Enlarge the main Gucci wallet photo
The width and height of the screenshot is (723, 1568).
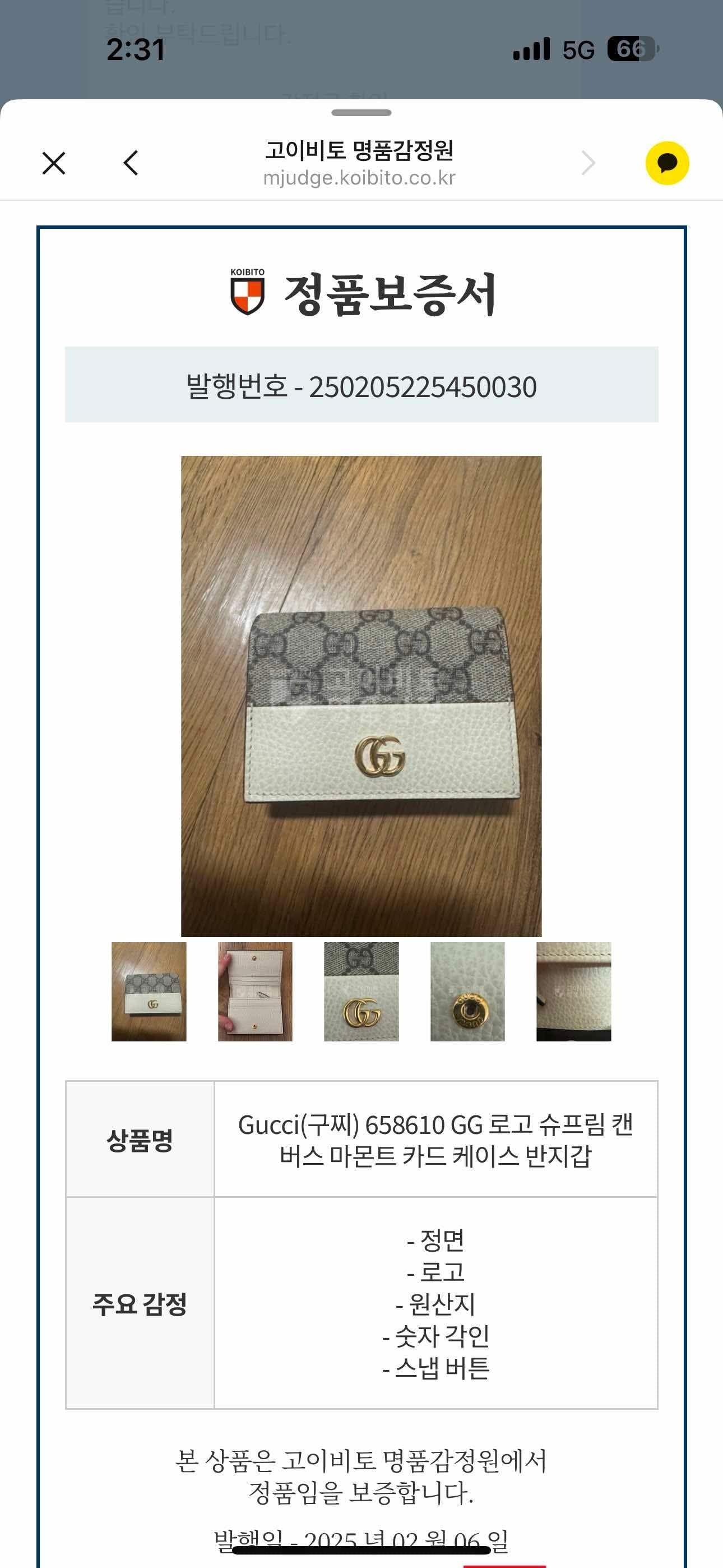(361, 696)
